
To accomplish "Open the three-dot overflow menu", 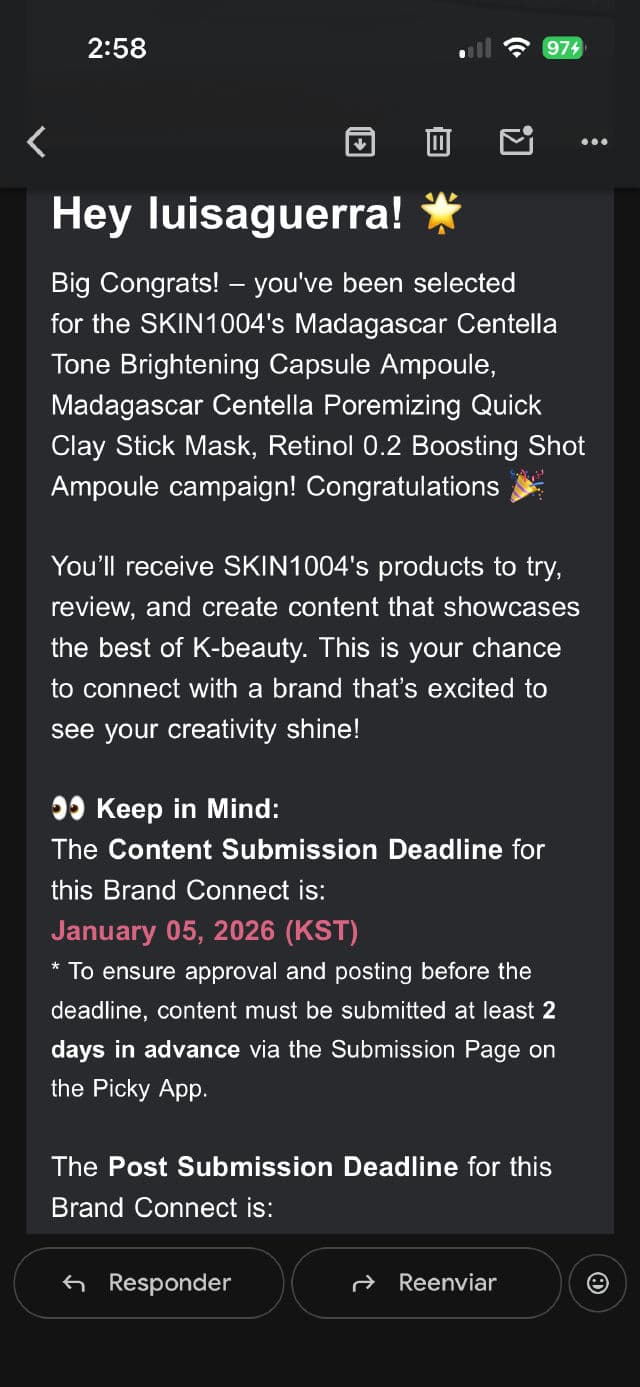I will [x=594, y=142].
